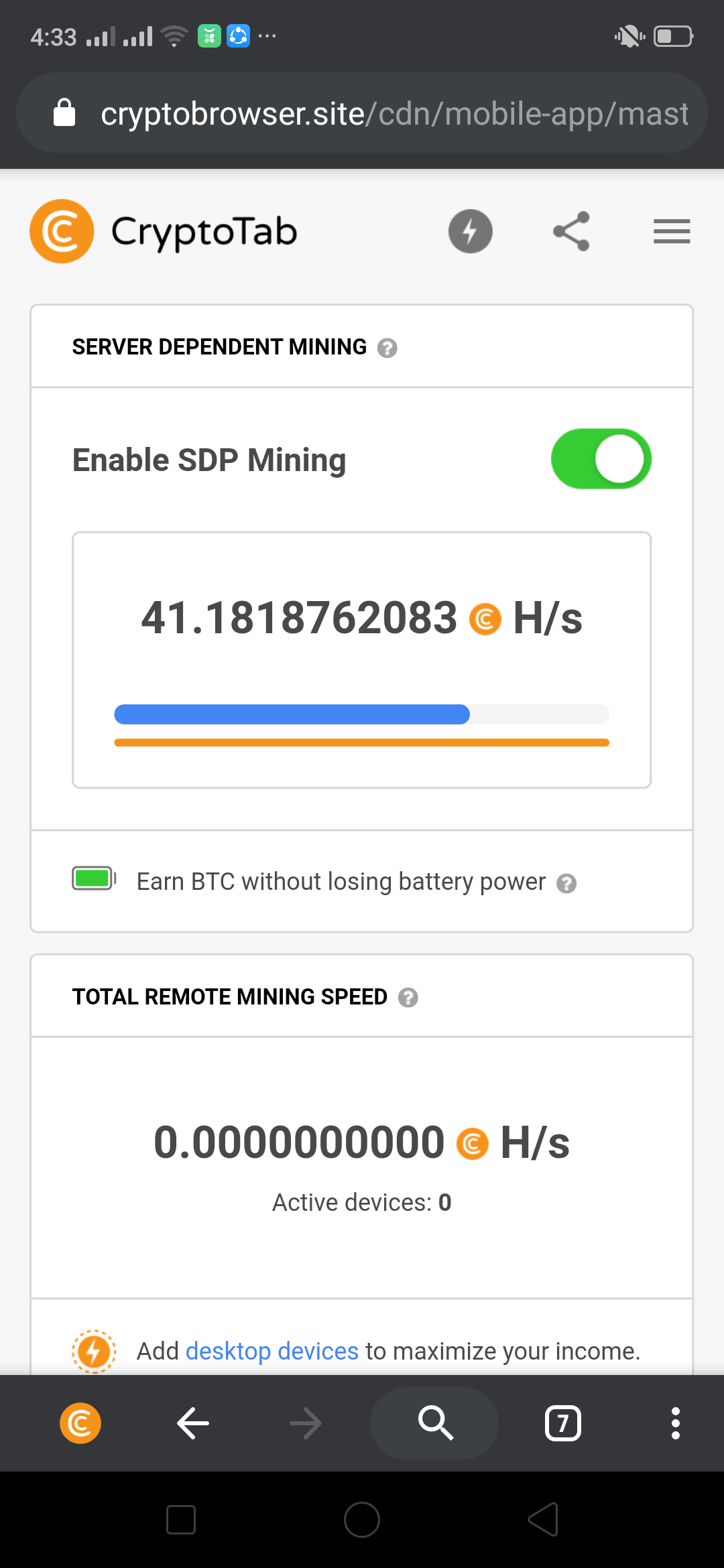Show help for Server Dependent Mining

click(387, 348)
